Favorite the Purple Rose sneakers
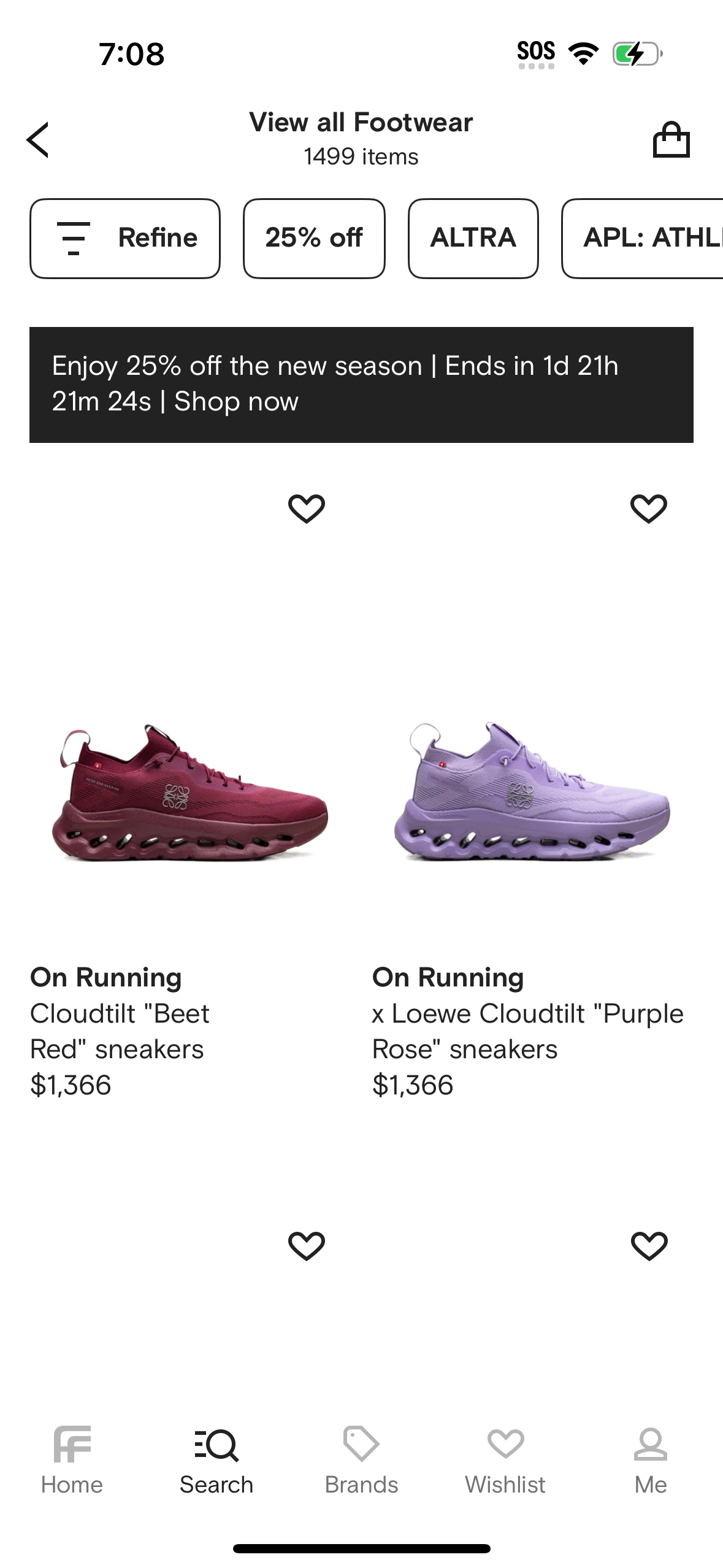The width and height of the screenshot is (723, 1568). [648, 507]
